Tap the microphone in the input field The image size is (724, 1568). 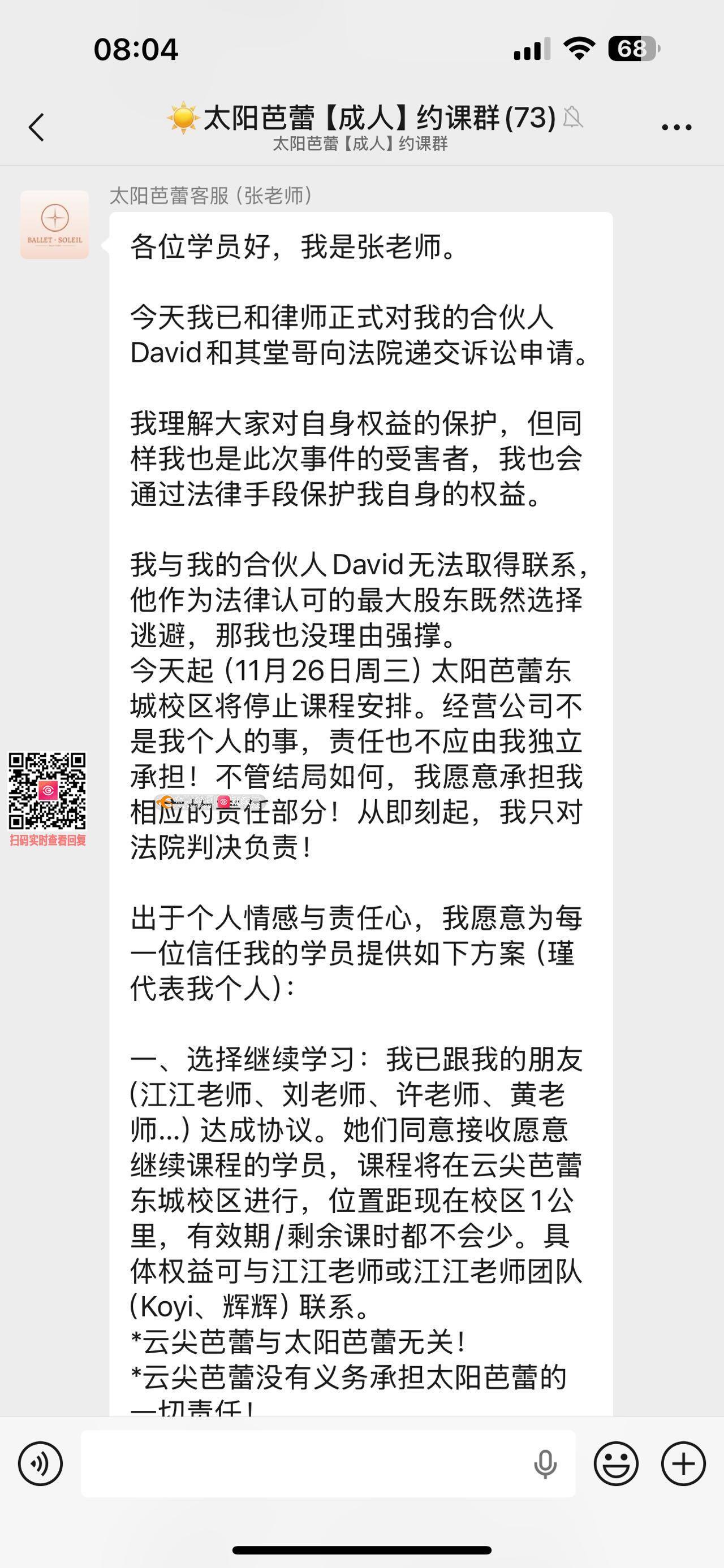(545, 1463)
